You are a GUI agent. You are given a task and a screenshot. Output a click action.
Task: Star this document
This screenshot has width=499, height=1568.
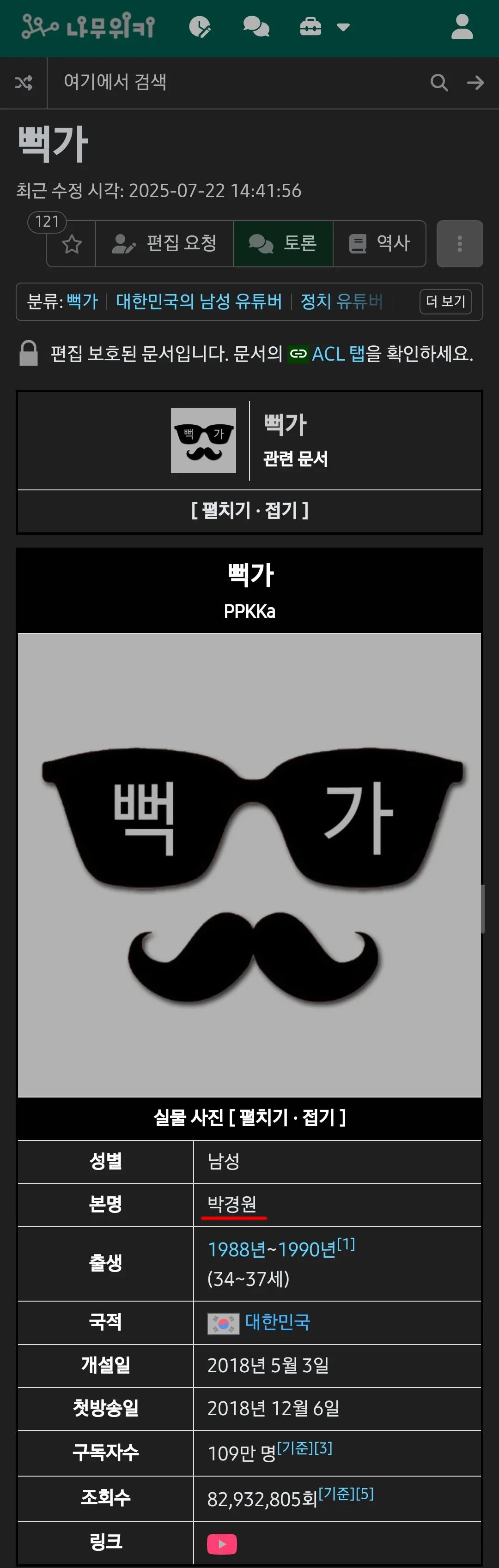click(x=72, y=244)
